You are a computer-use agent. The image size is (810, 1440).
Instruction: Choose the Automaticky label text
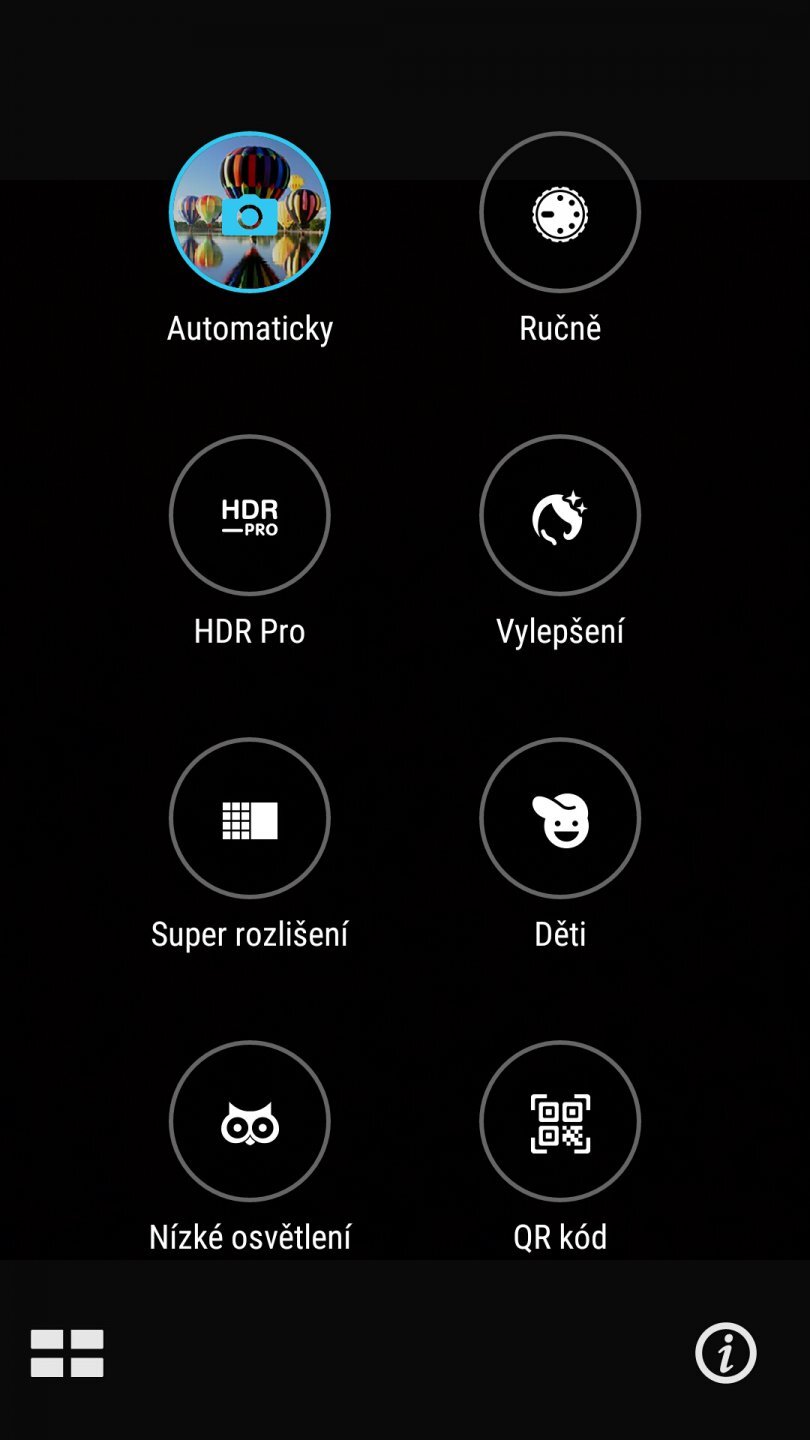pos(249,327)
